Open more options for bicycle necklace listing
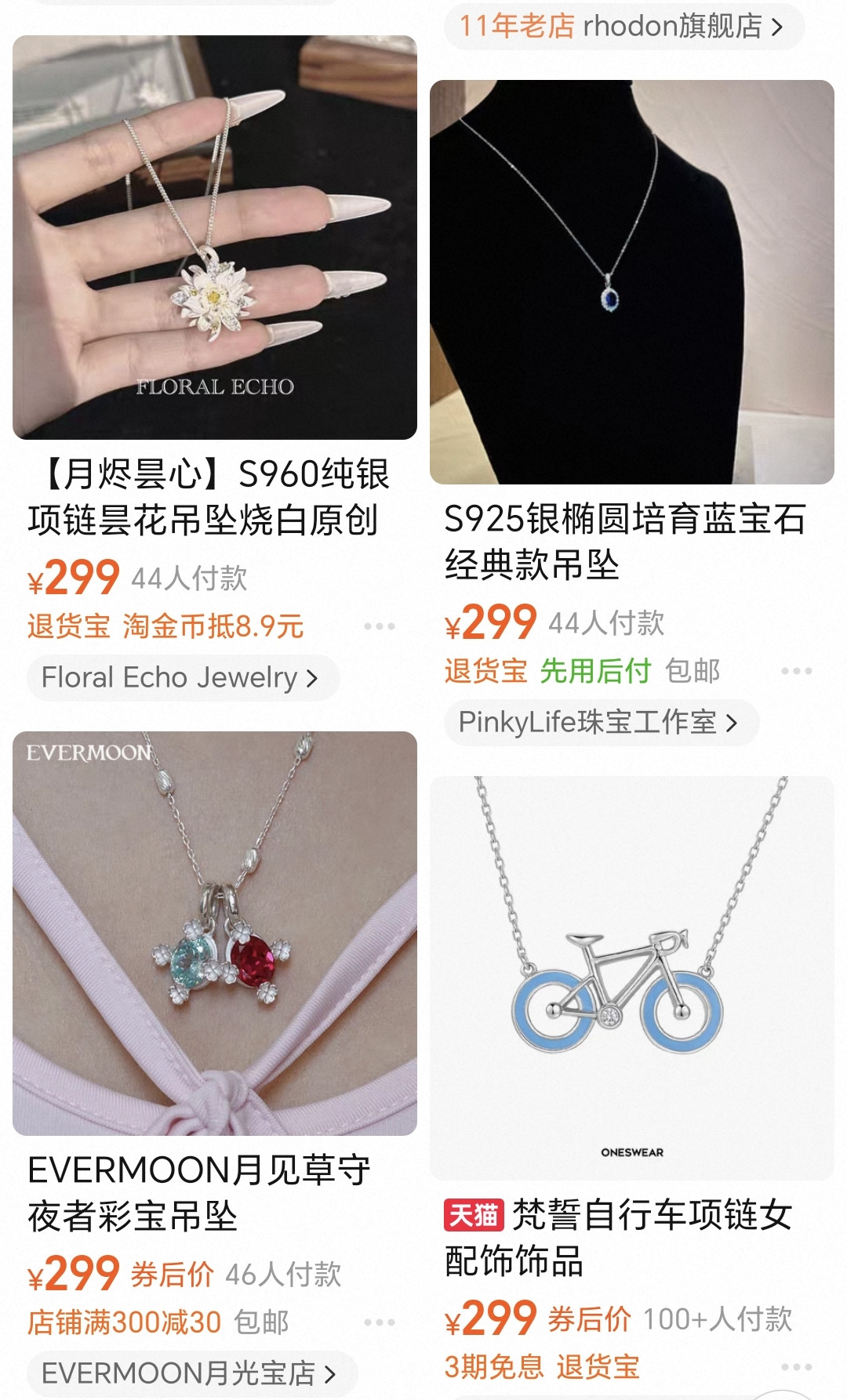This screenshot has height=1400, width=847. click(796, 1367)
